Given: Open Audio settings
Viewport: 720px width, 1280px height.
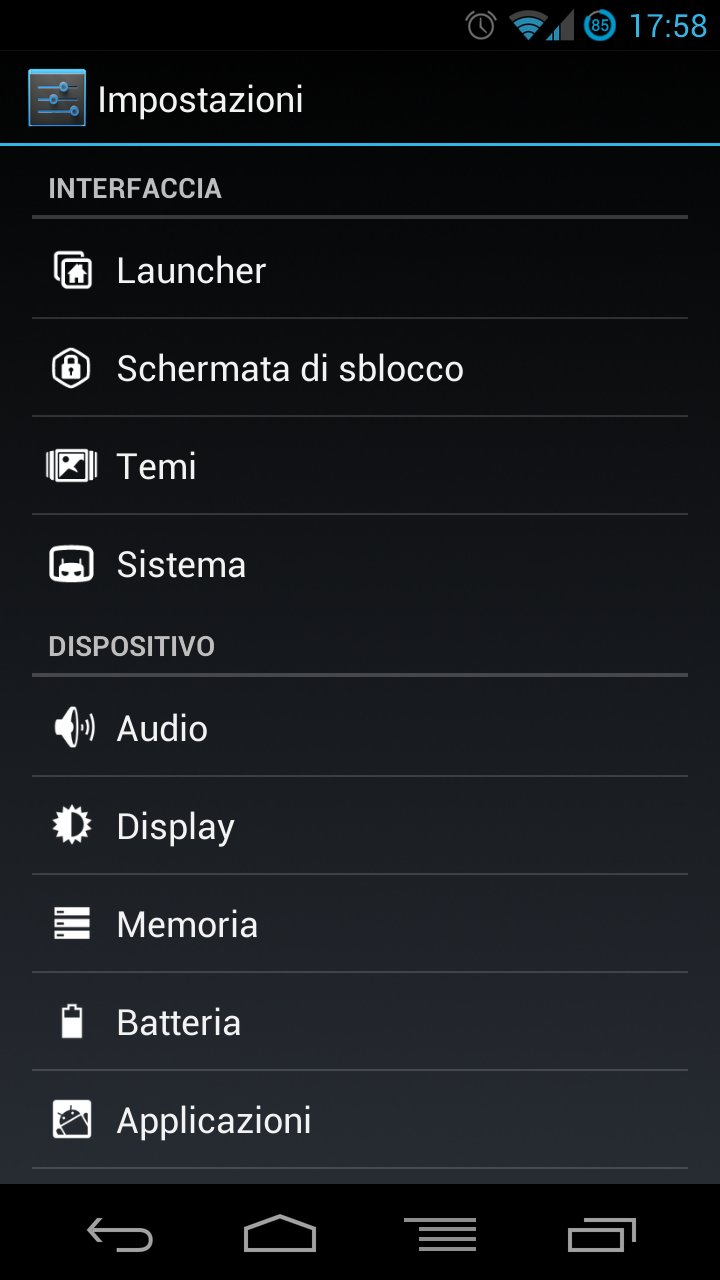Looking at the screenshot, I should (360, 728).
